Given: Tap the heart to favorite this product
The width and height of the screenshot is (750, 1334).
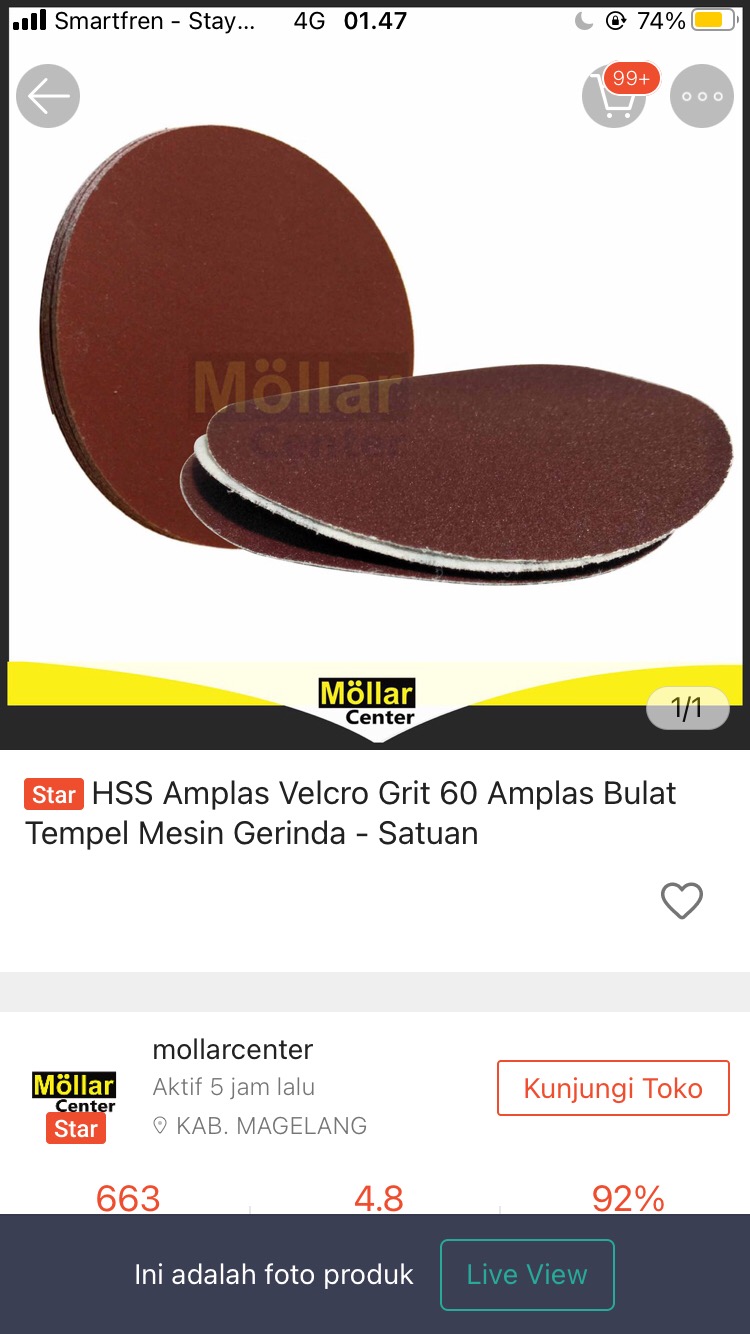Looking at the screenshot, I should pyautogui.click(x=682, y=900).
